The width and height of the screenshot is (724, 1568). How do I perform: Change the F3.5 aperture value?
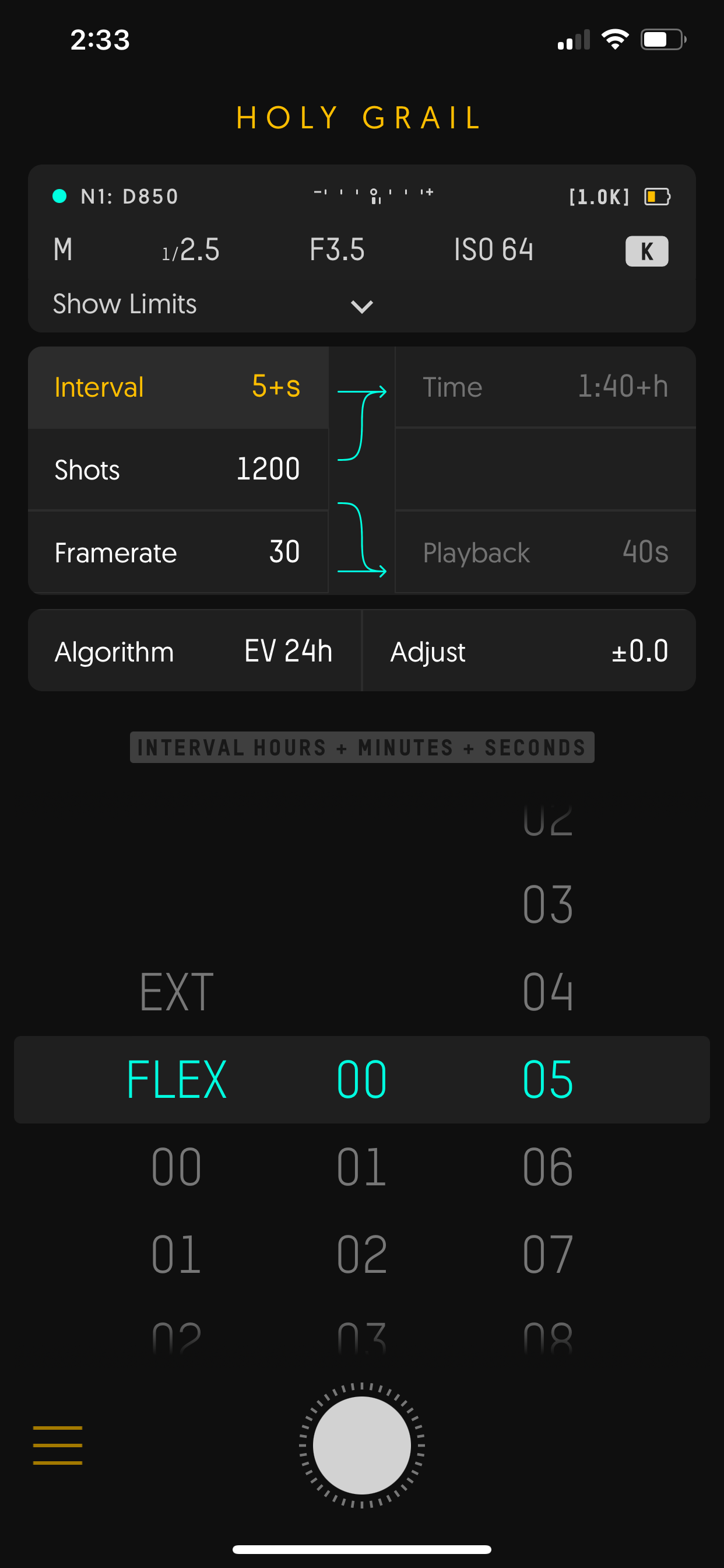[336, 250]
